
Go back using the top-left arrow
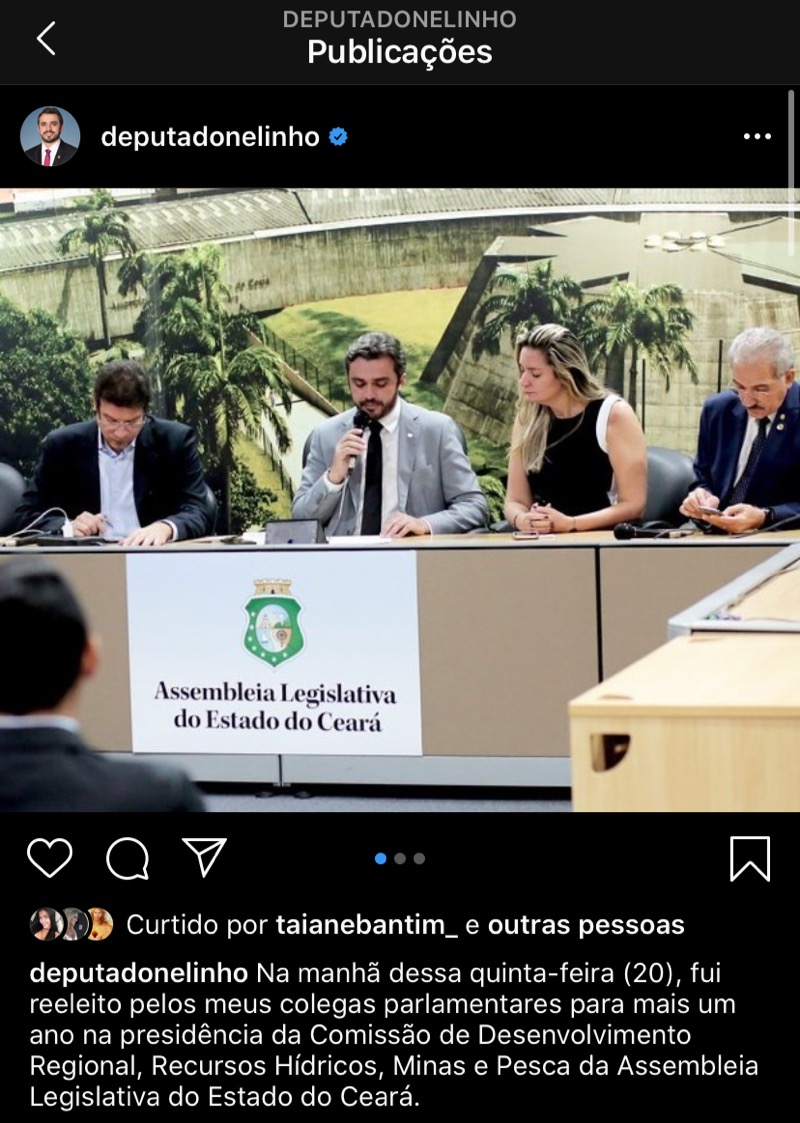[46, 38]
